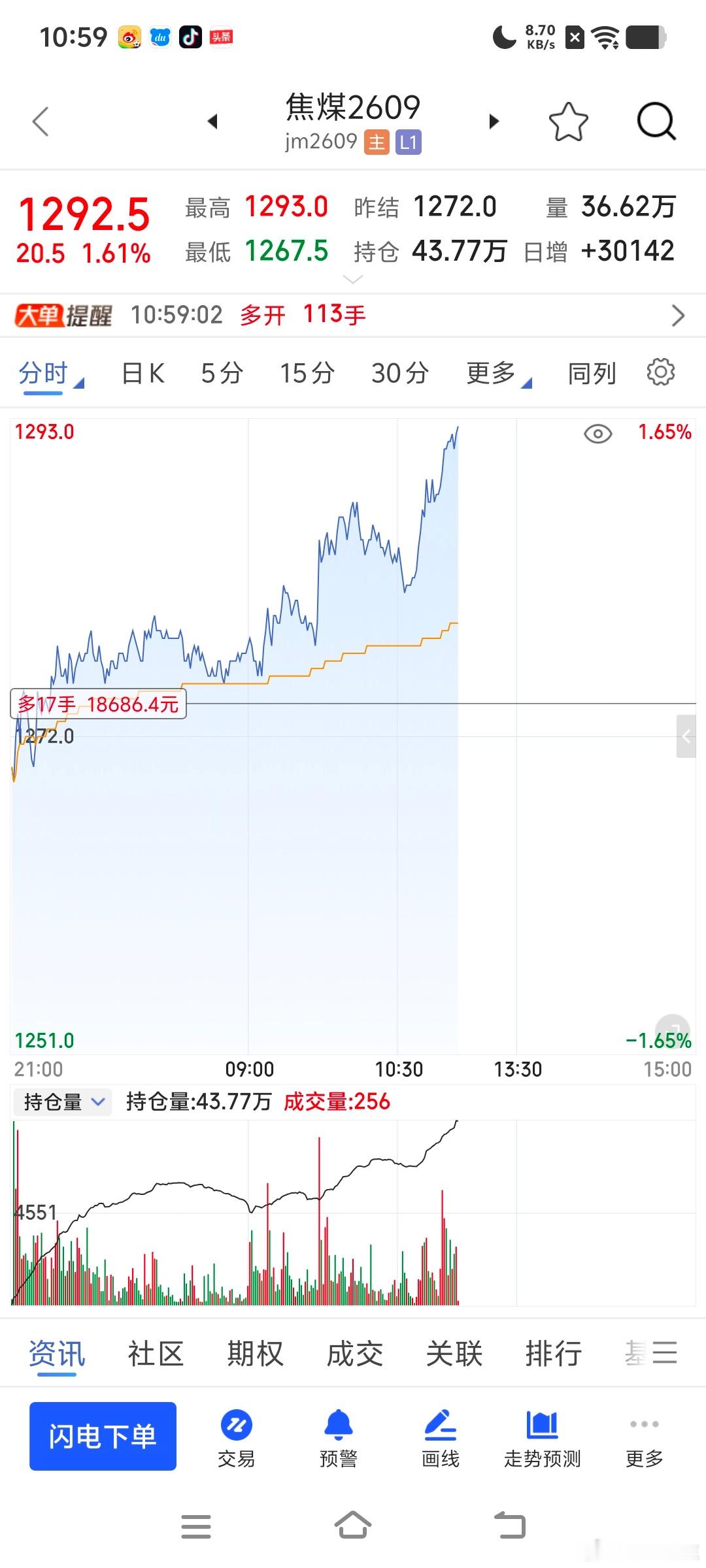
Task: Select the 5分 chart tab
Action: [x=222, y=374]
